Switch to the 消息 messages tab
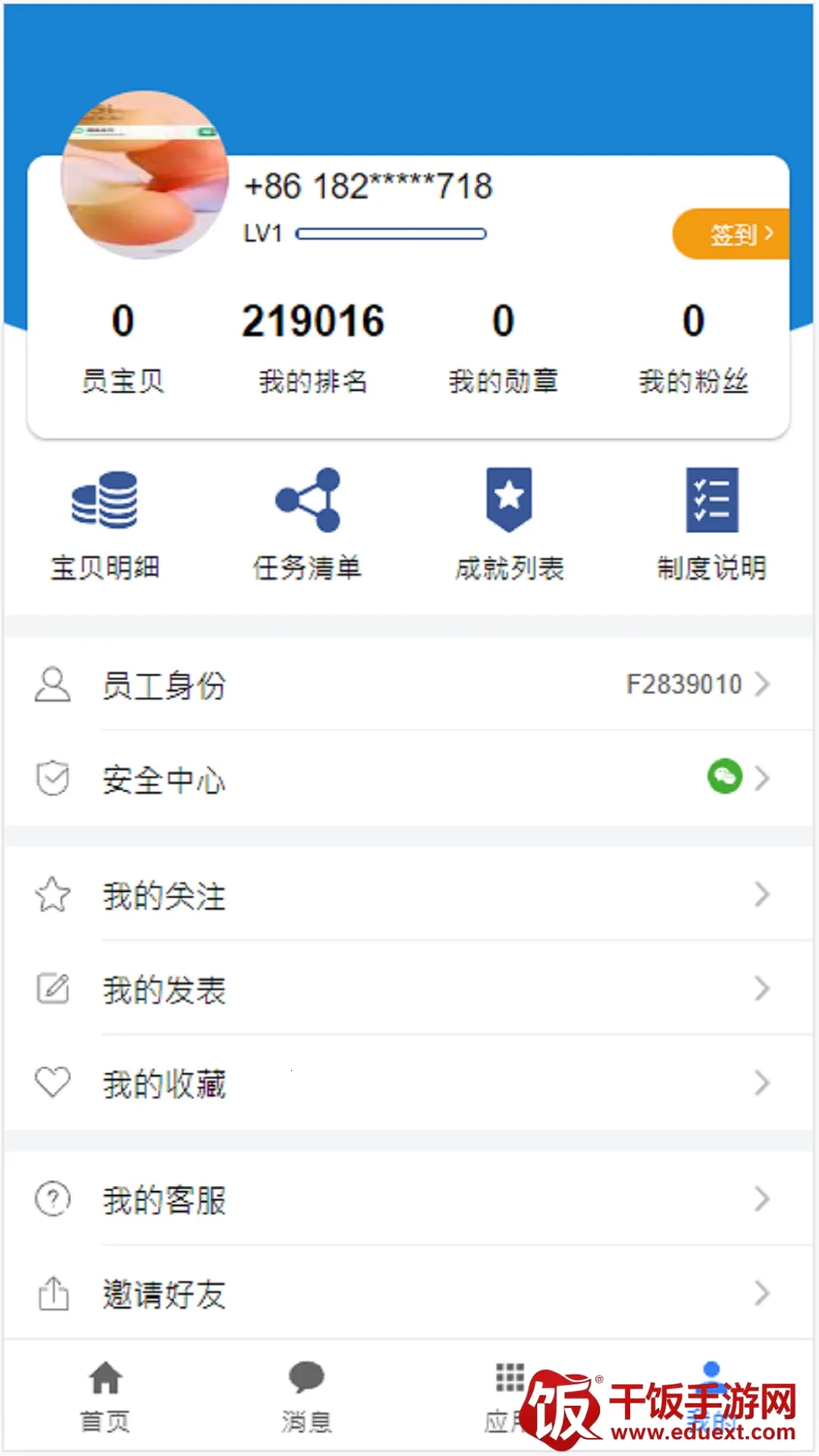The image size is (819, 1456). tap(306, 1396)
